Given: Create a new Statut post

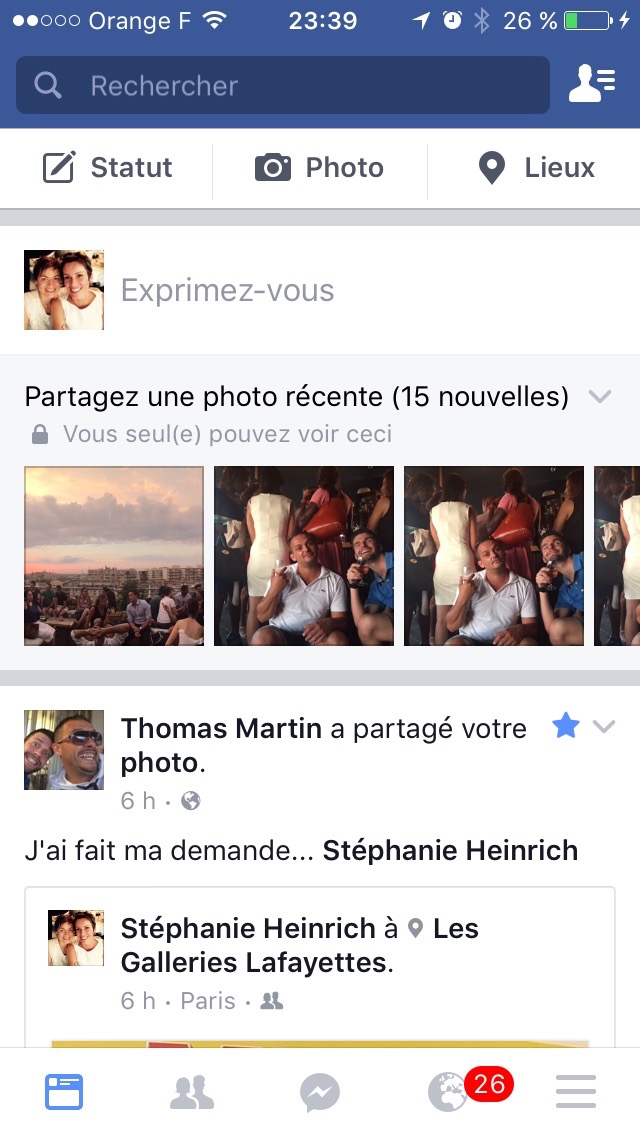Looking at the screenshot, I should [108, 168].
